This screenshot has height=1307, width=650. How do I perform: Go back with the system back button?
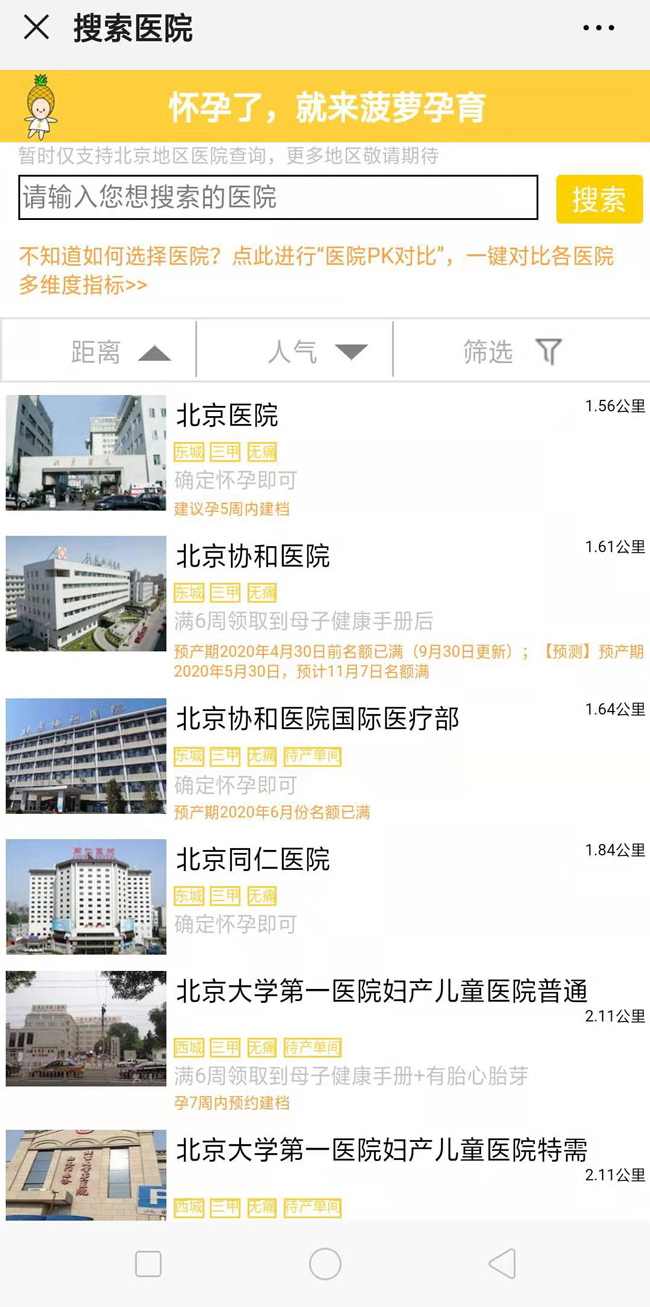point(502,1264)
